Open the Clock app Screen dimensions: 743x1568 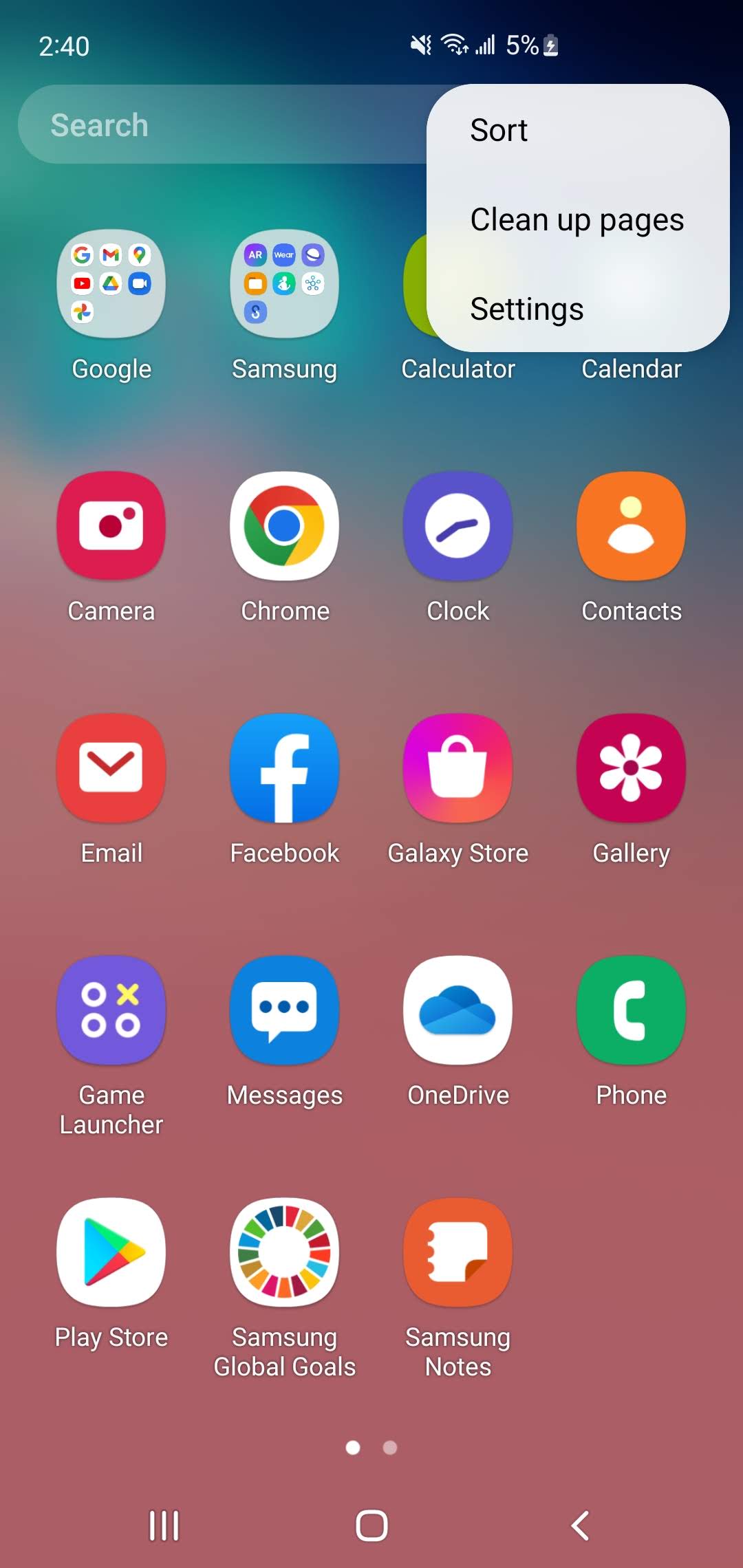(458, 526)
